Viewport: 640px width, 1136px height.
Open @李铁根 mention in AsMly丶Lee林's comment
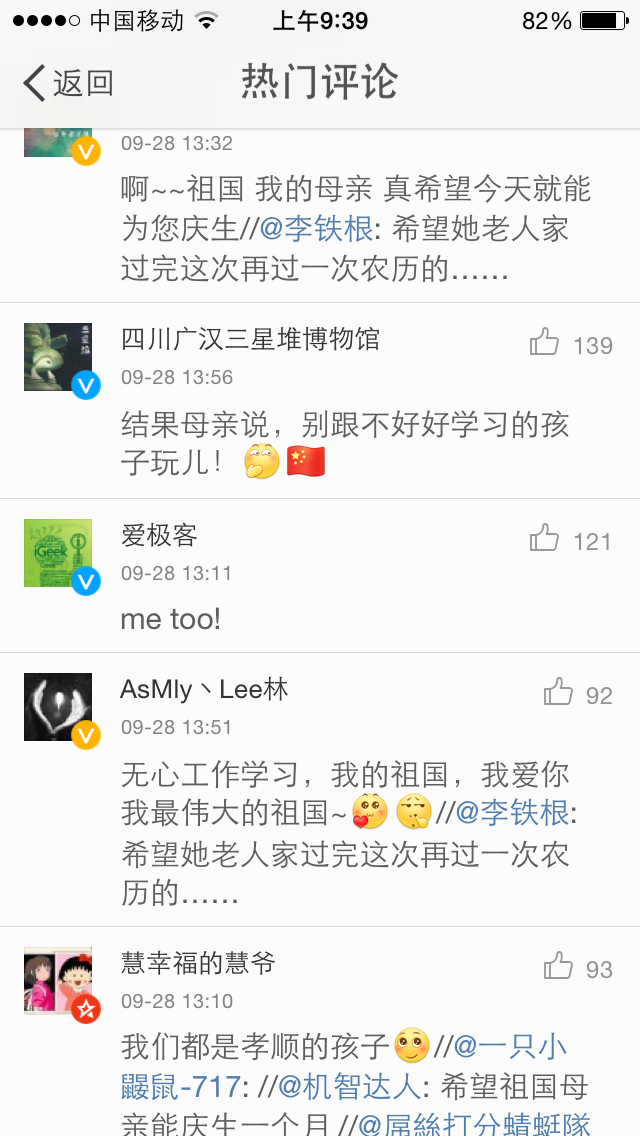point(513,812)
